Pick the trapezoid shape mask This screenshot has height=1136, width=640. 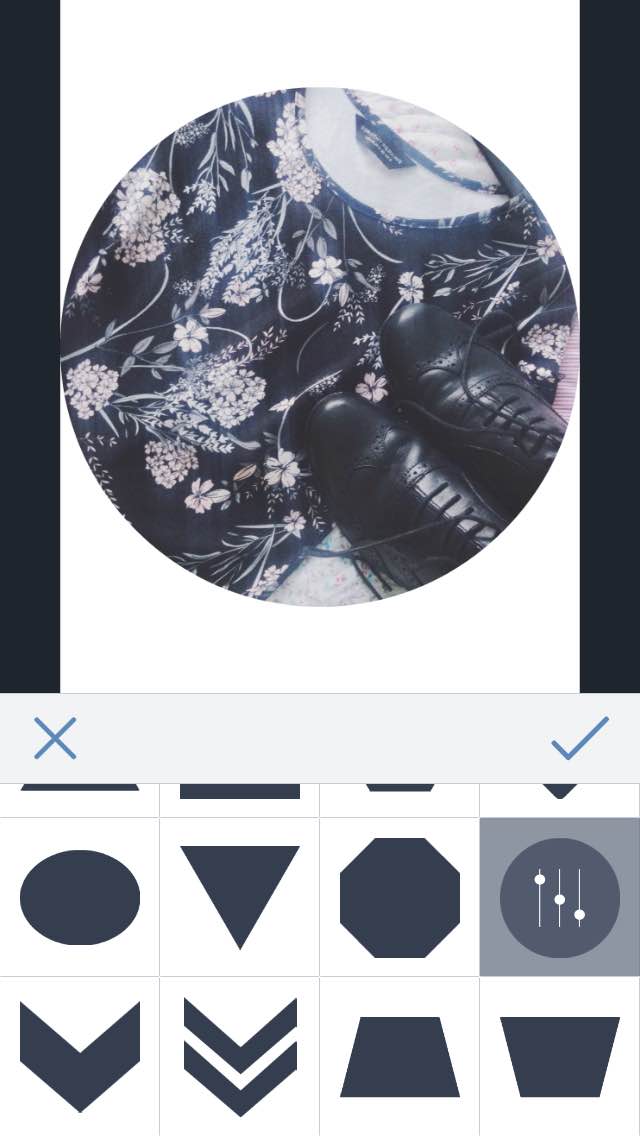400,1056
